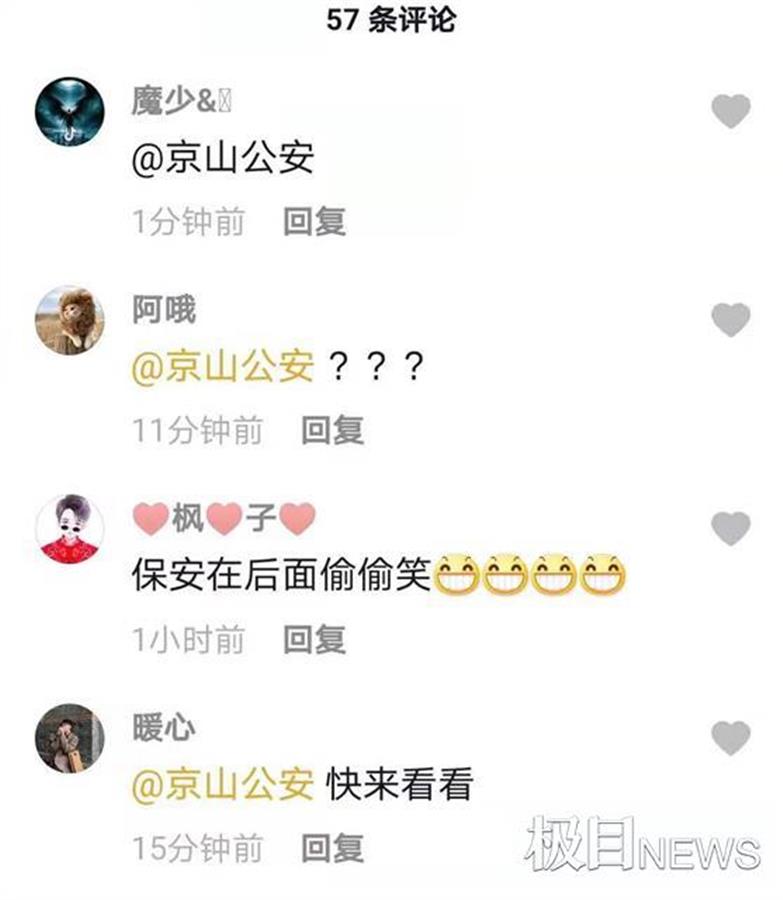783x900 pixels.
Task: Like 暖心's comment
Action: tap(730, 738)
